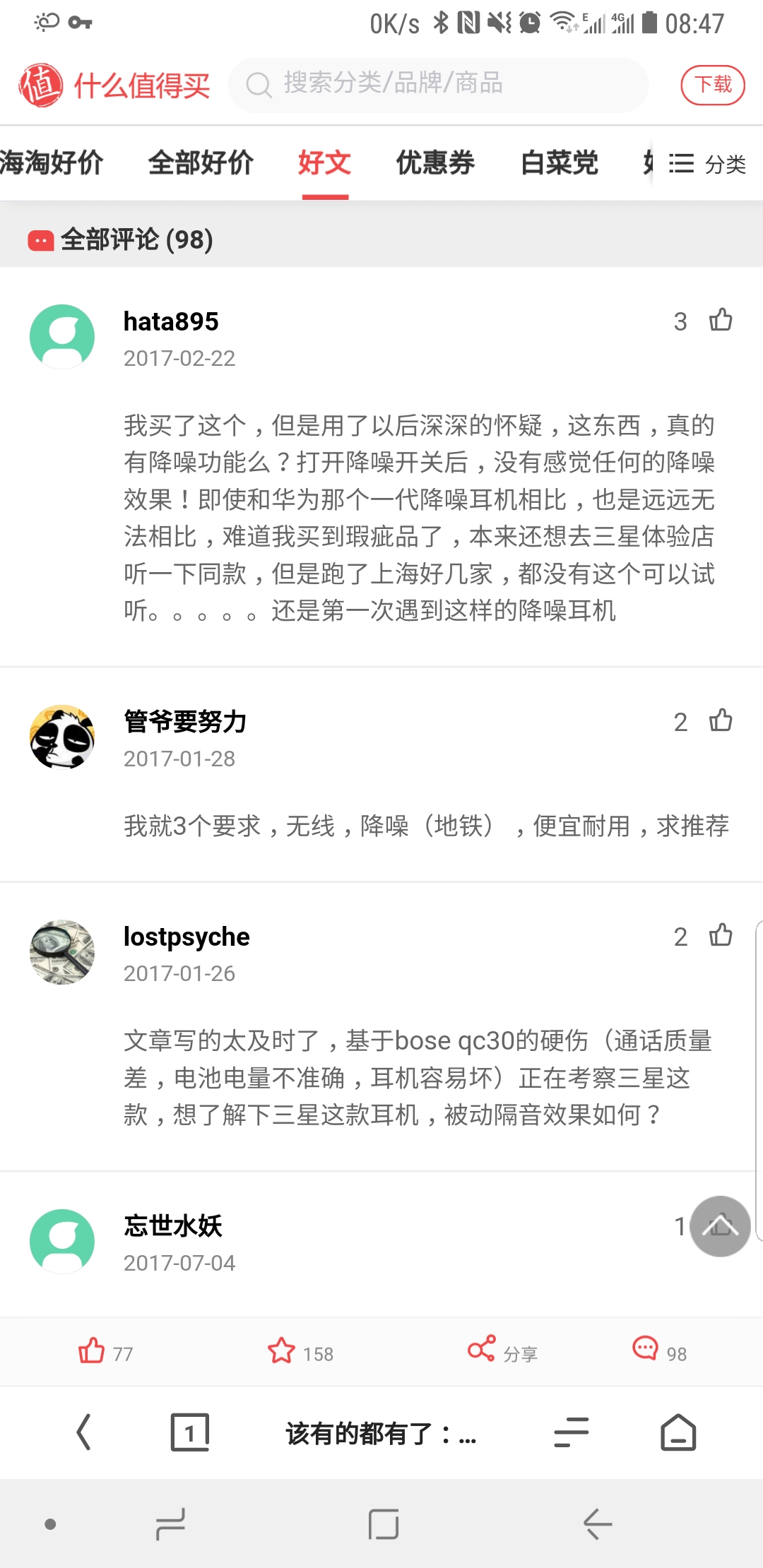763x1568 pixels.
Task: Go back with the browser back arrow
Action: (x=84, y=1432)
